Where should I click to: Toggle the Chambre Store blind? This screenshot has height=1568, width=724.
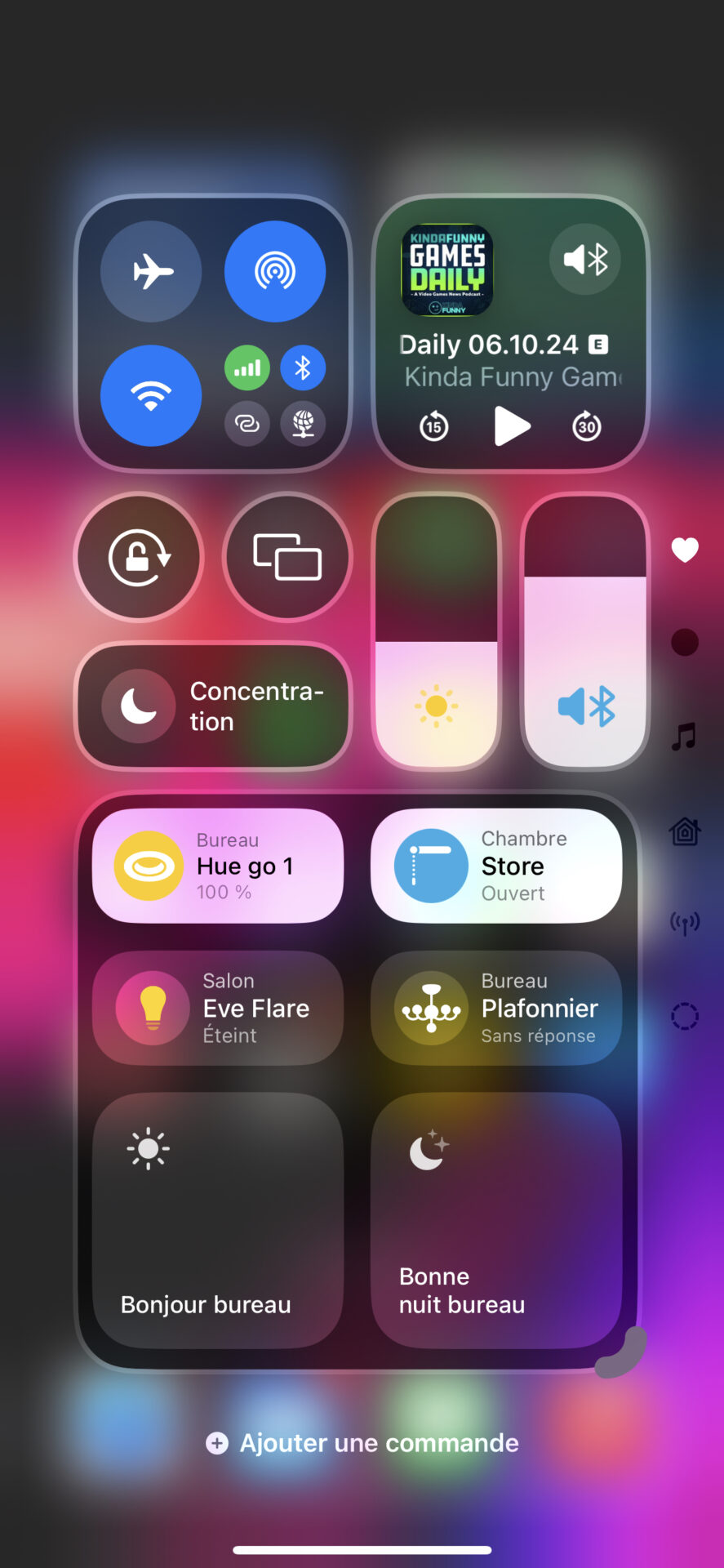[x=431, y=866]
